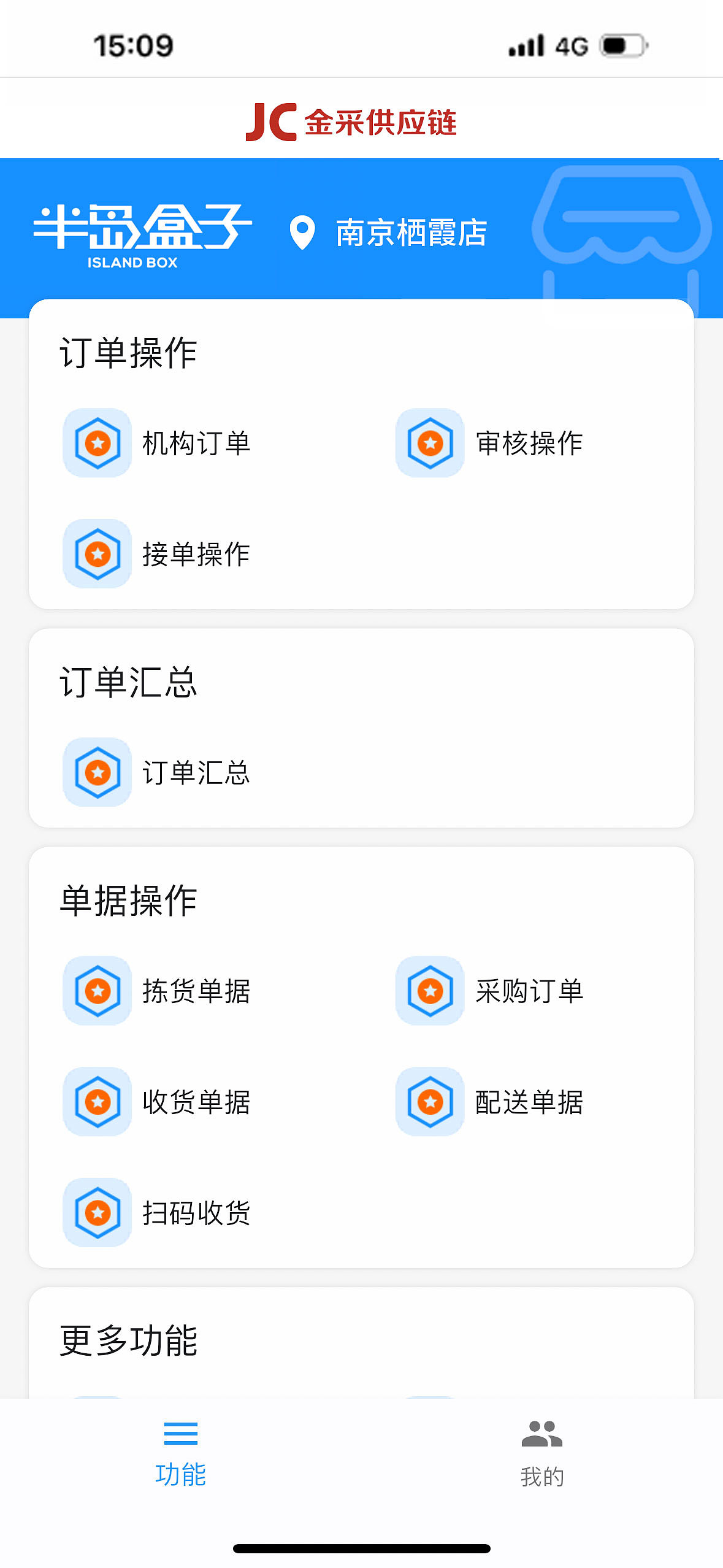This screenshot has width=723, height=1568.
Task: Open the 收货单据 icon
Action: pos(96,1101)
